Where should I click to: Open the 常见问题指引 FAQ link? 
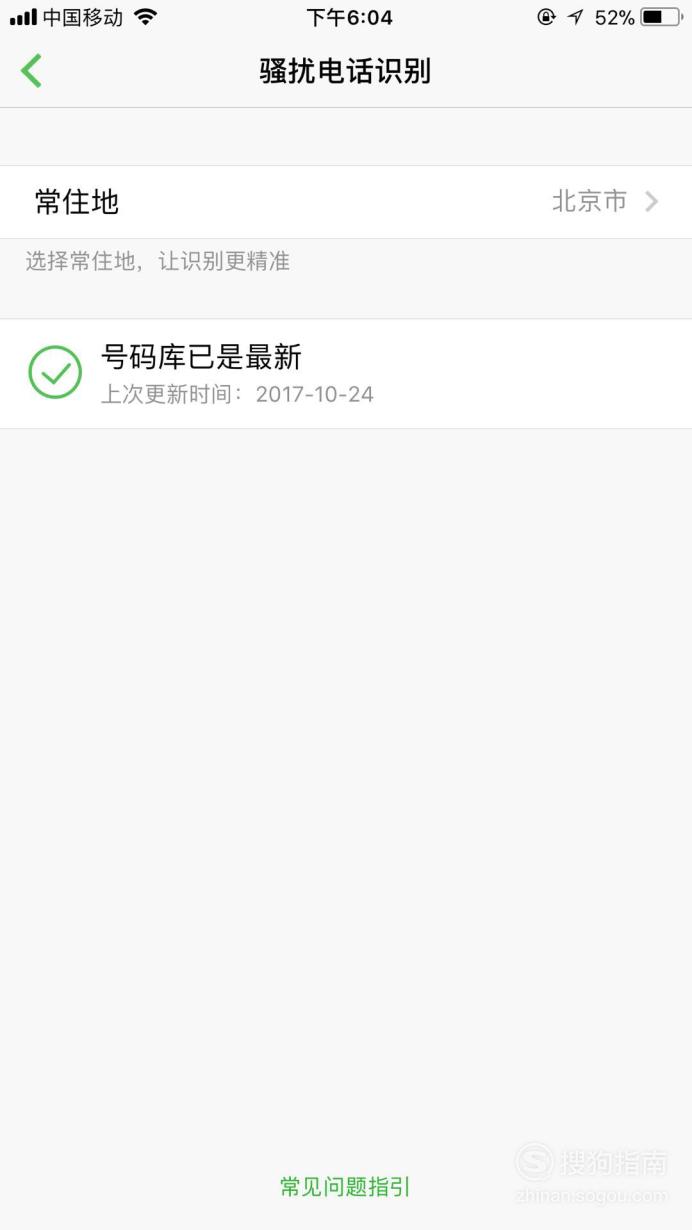(x=345, y=1187)
